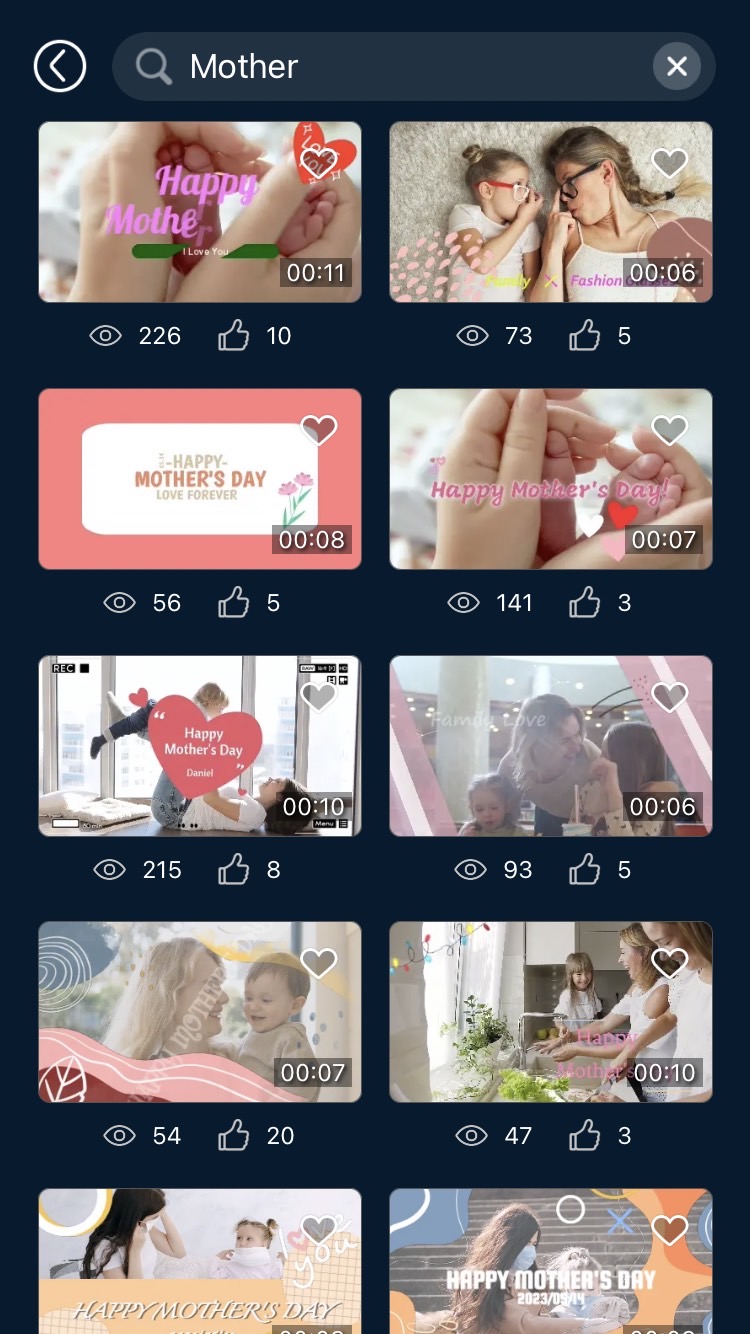Open the template with 141 views
750x1334 pixels.
coord(530,480)
